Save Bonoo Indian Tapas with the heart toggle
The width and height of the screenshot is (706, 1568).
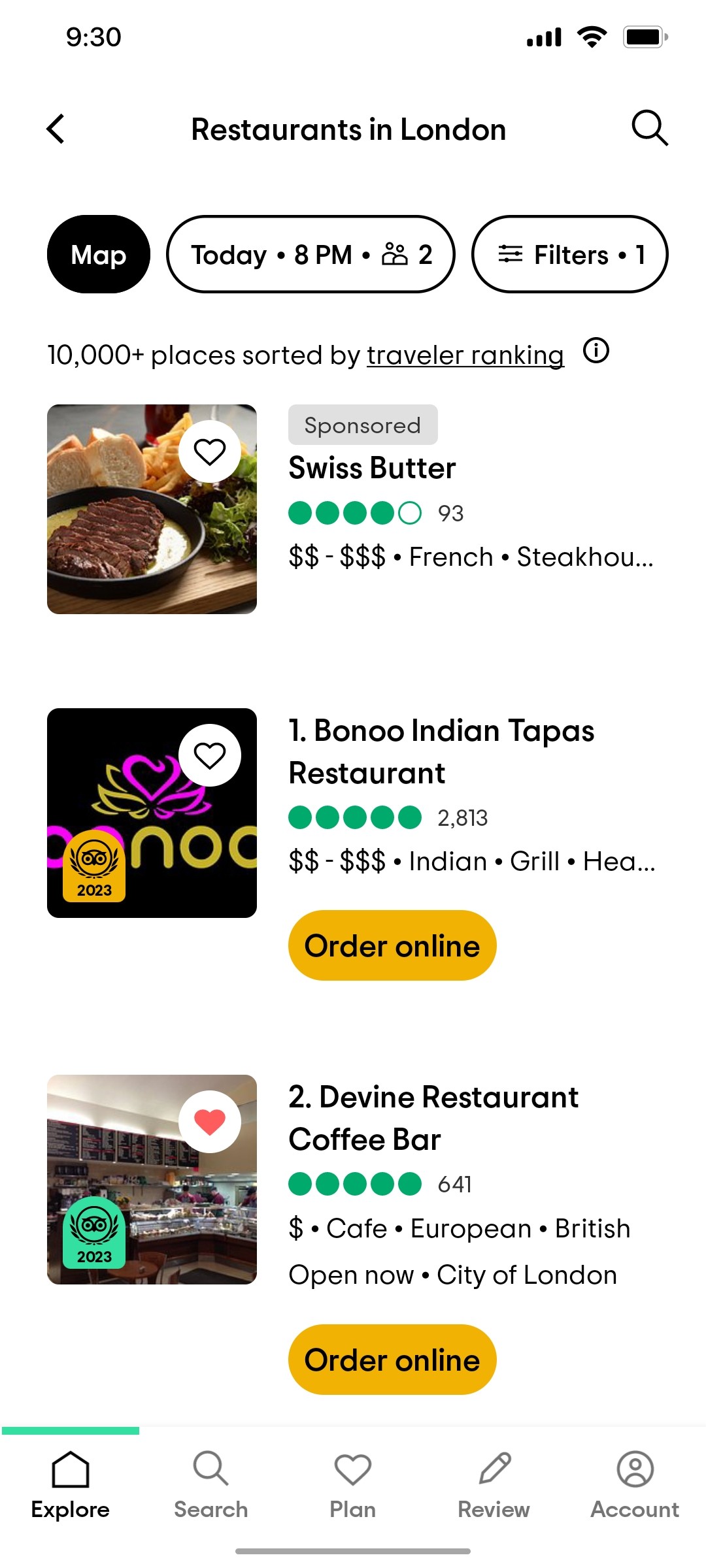[210, 753]
